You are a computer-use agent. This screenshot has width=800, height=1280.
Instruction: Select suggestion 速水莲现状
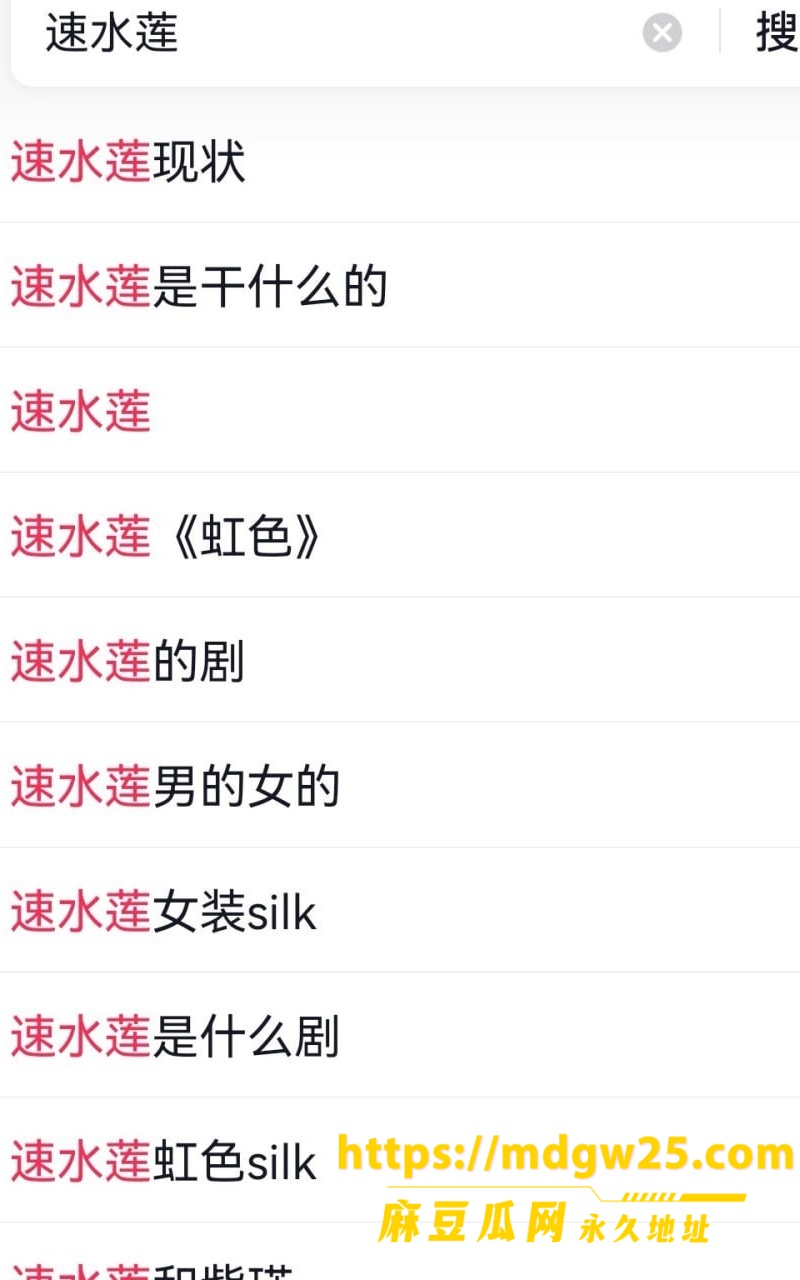pos(400,161)
